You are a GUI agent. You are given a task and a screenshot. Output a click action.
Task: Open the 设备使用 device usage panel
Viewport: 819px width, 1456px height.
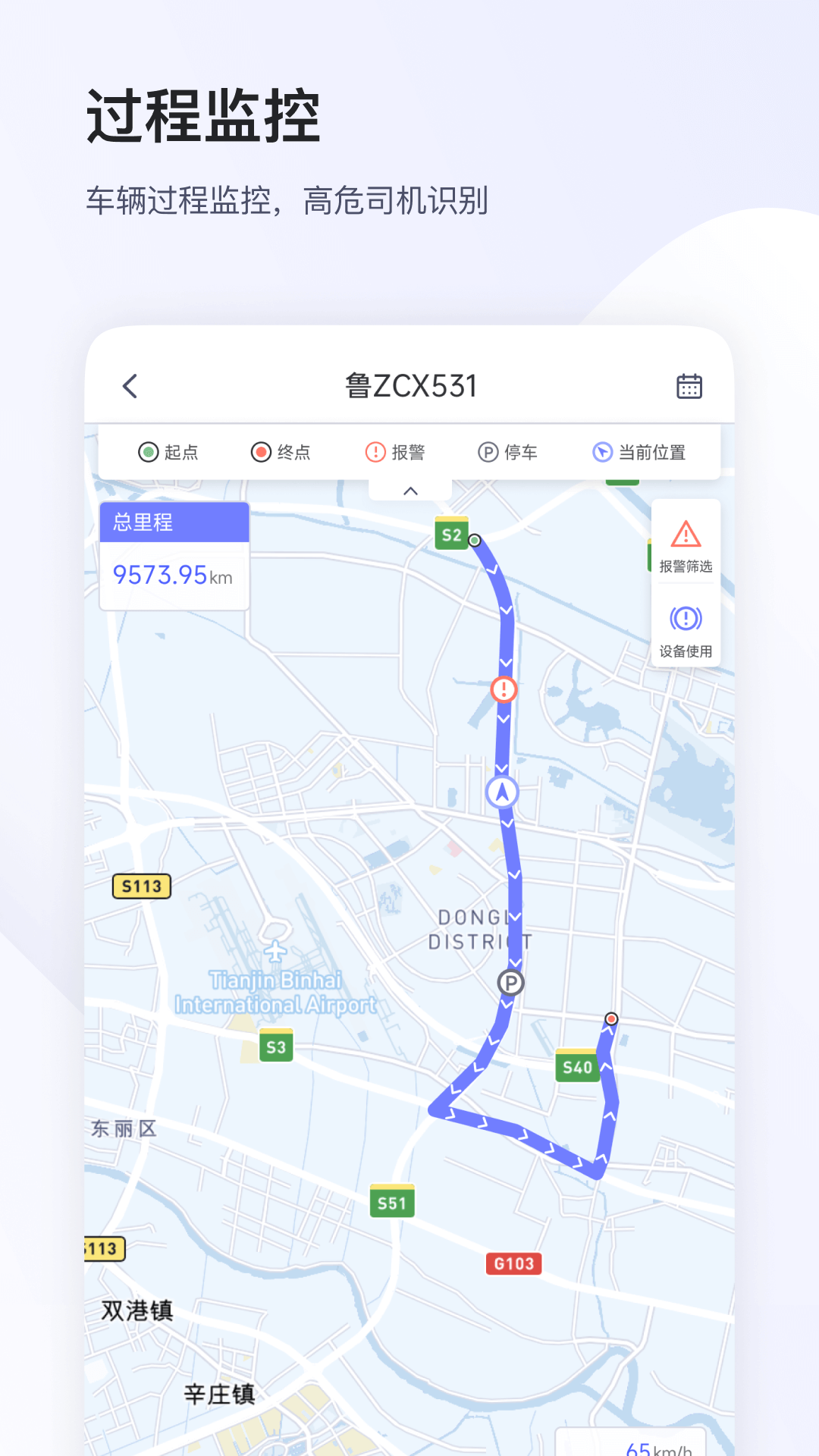pyautogui.click(x=685, y=626)
